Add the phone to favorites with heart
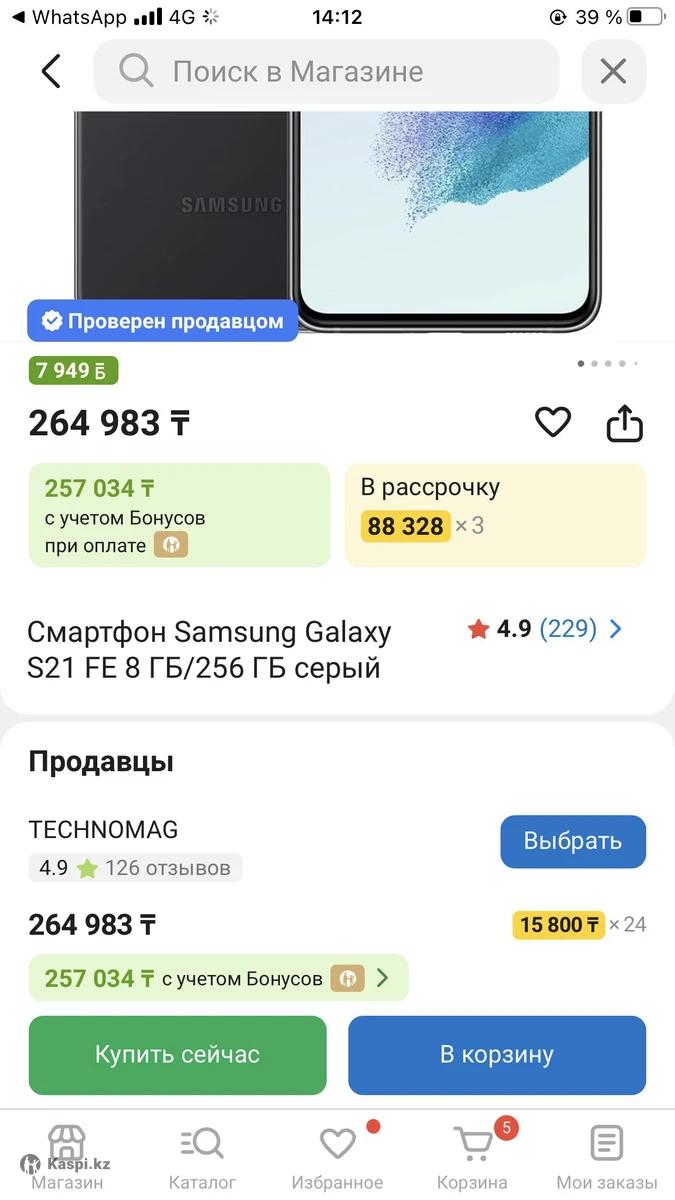This screenshot has height=1200, width=675. 552,423
